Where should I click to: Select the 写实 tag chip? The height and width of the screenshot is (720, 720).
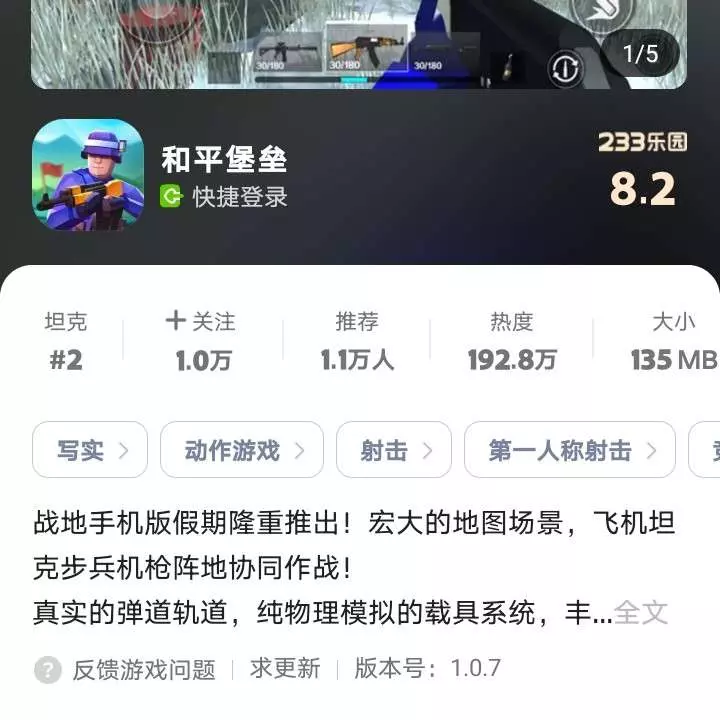[x=90, y=450]
